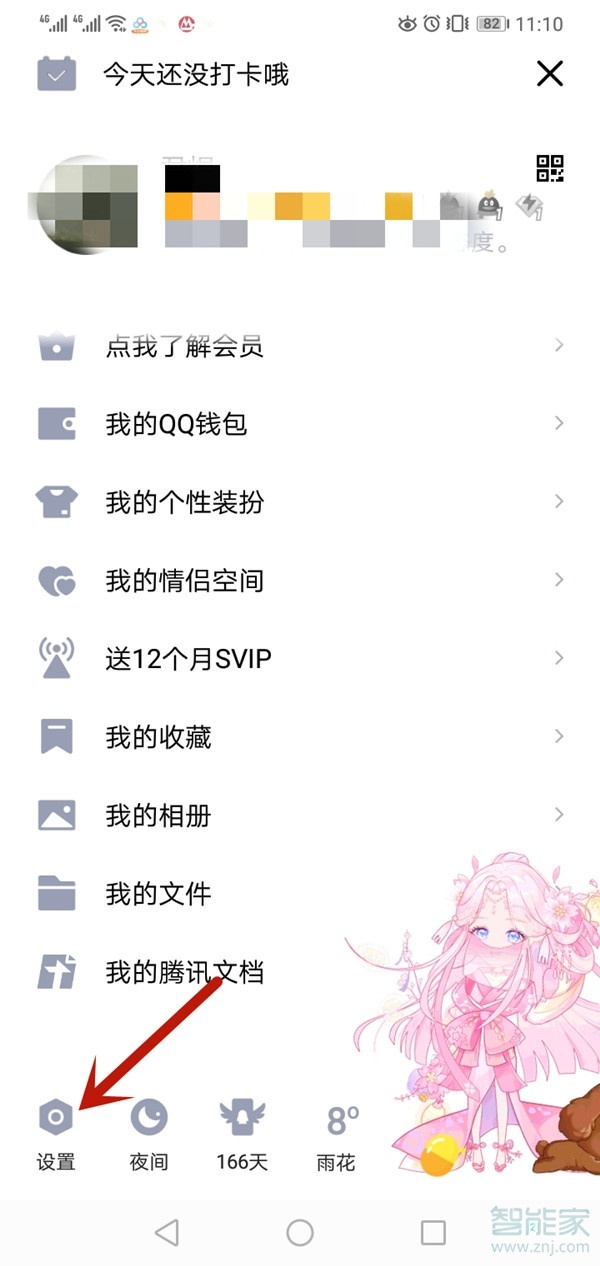Open 我的腾讯文档

click(184, 971)
